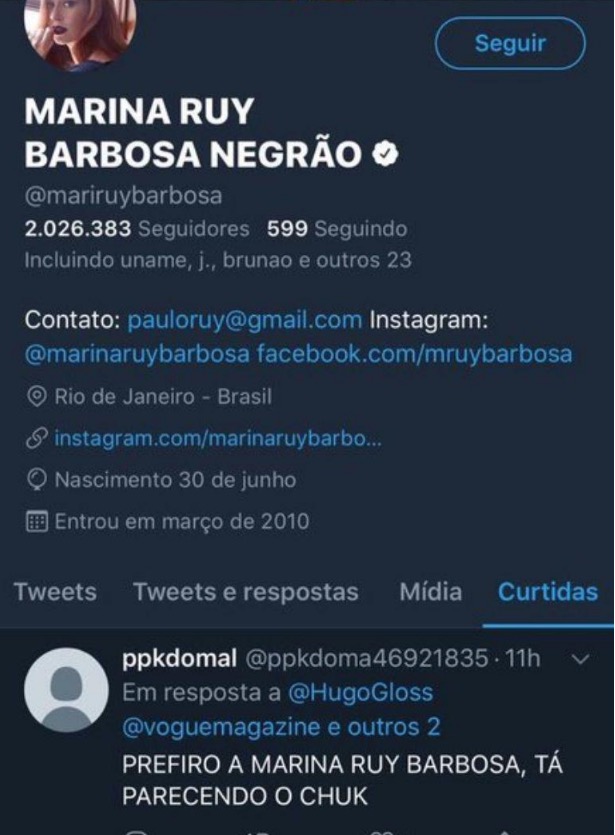Select the Mídia tab
The height and width of the screenshot is (835, 615).
coord(431,591)
